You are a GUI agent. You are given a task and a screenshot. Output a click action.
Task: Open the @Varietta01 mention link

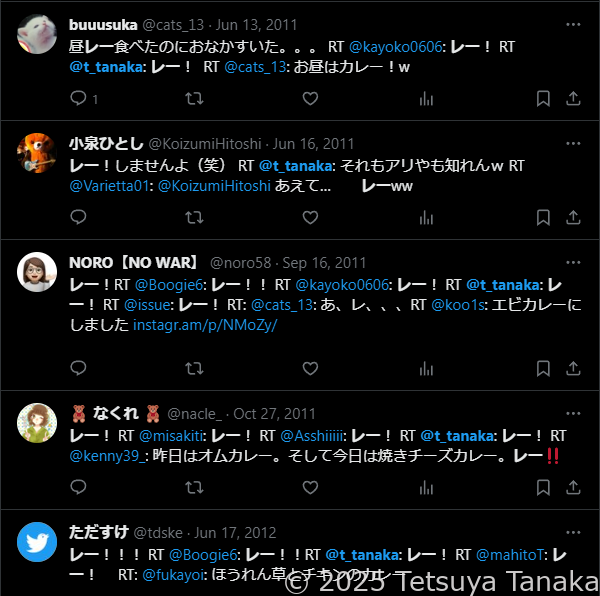[105, 186]
